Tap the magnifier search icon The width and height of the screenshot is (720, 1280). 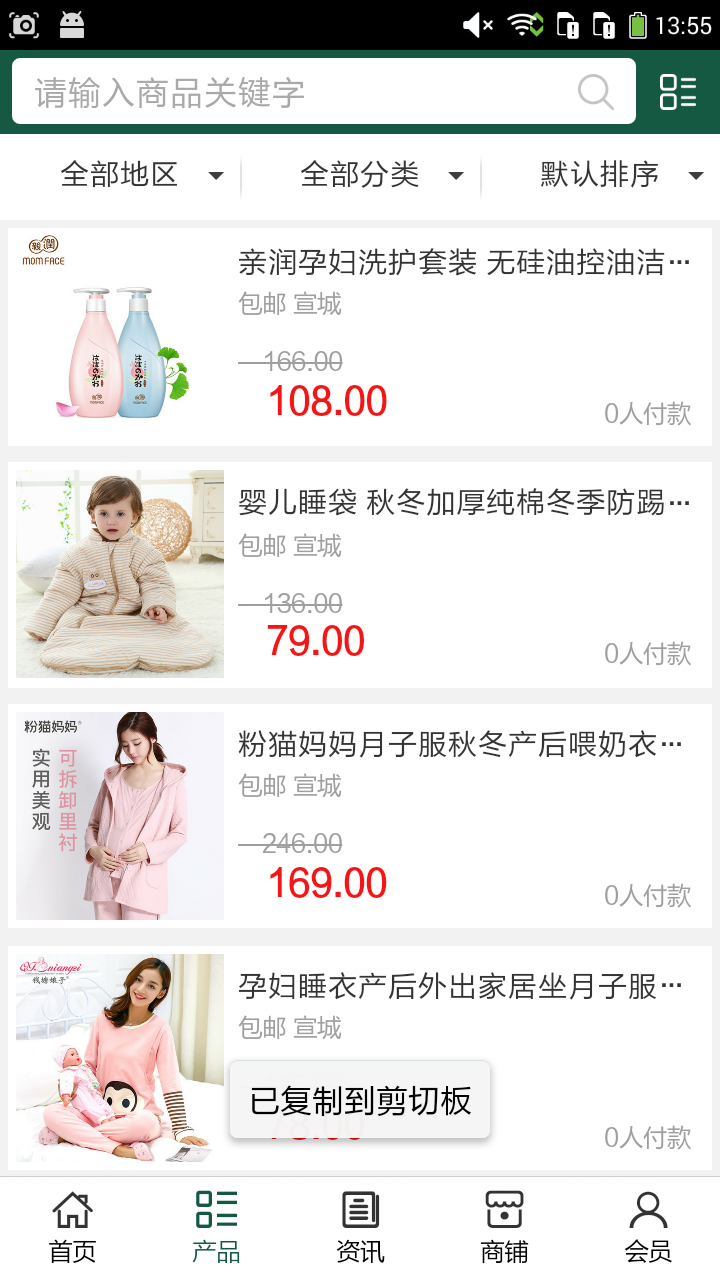coord(596,92)
